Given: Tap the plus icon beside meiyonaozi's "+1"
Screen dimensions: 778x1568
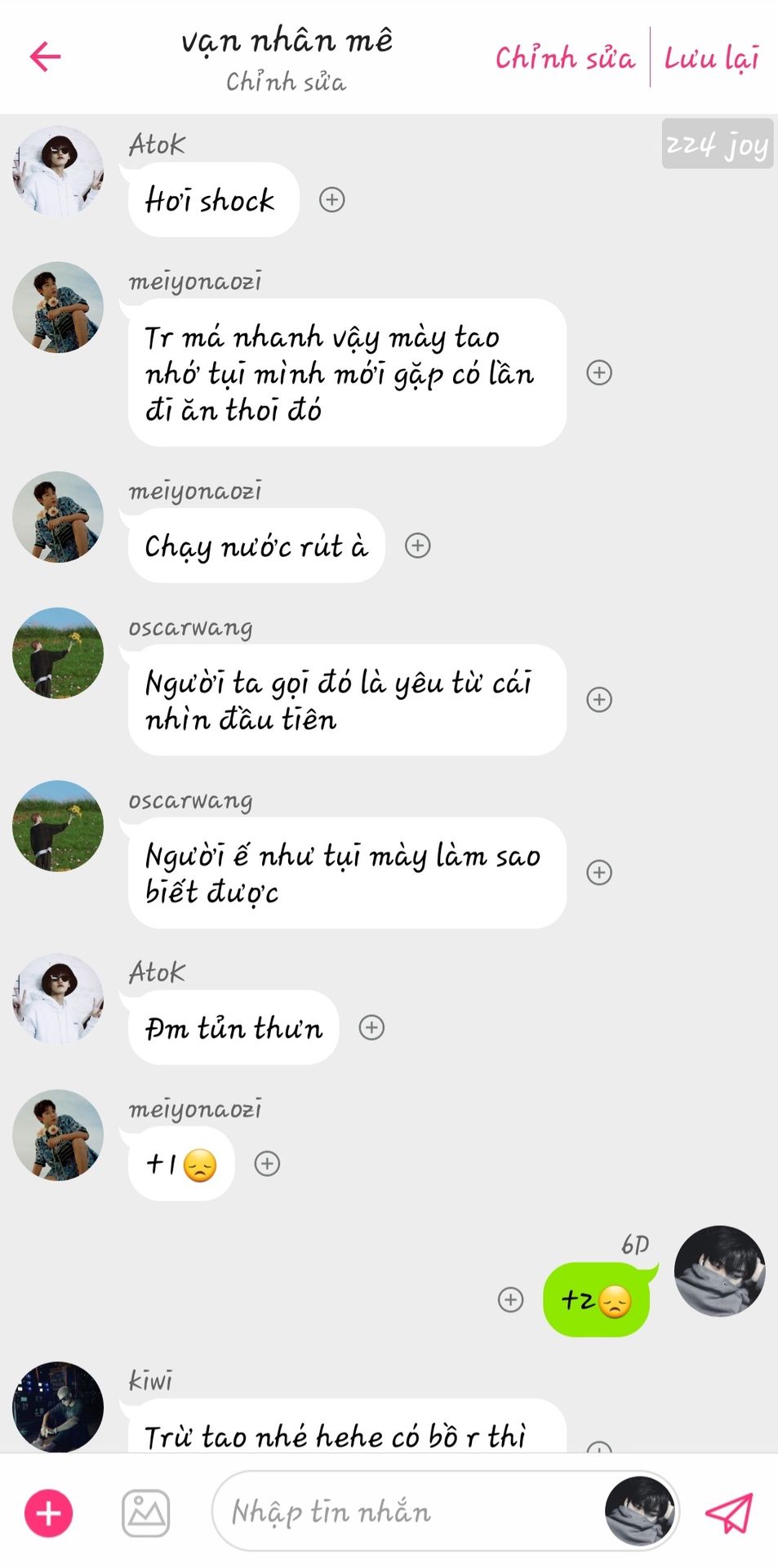Looking at the screenshot, I should [x=267, y=1164].
